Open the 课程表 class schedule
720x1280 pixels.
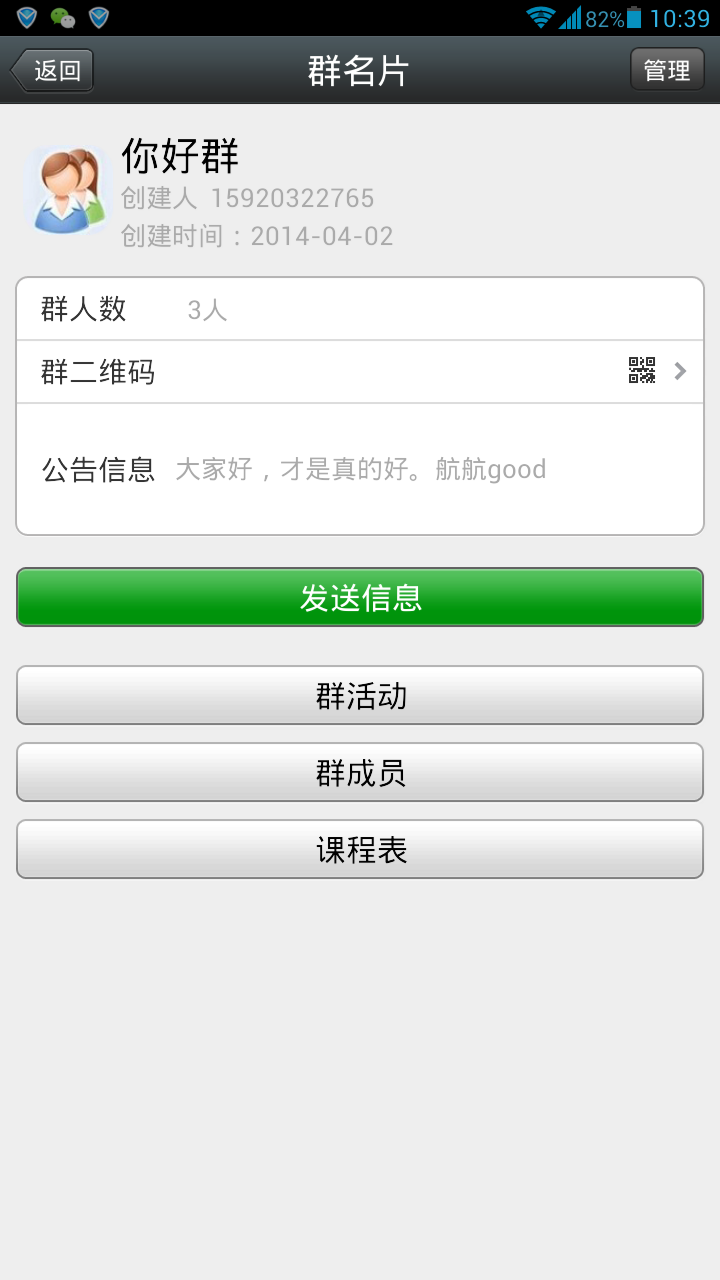click(x=360, y=849)
